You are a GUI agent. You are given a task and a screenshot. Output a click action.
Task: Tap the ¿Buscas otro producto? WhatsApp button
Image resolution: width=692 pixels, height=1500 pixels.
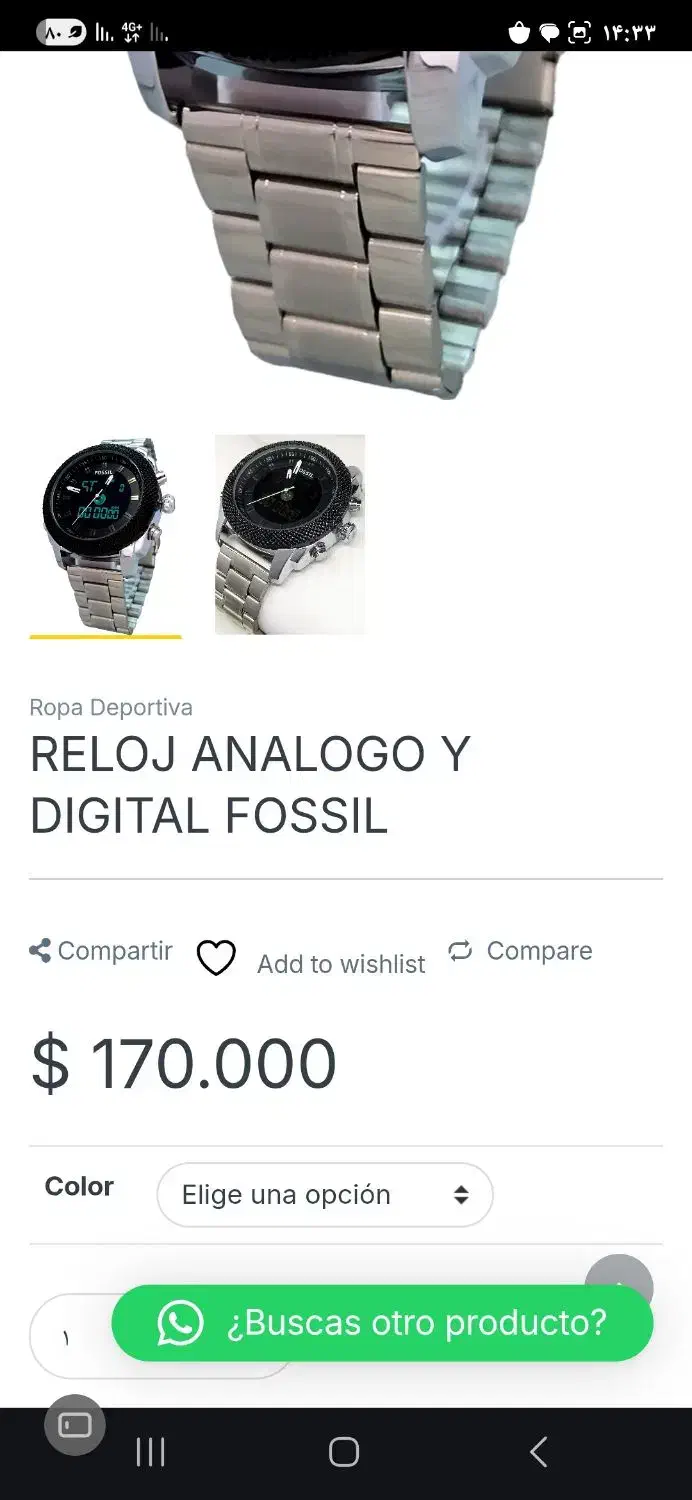[x=382, y=1323]
